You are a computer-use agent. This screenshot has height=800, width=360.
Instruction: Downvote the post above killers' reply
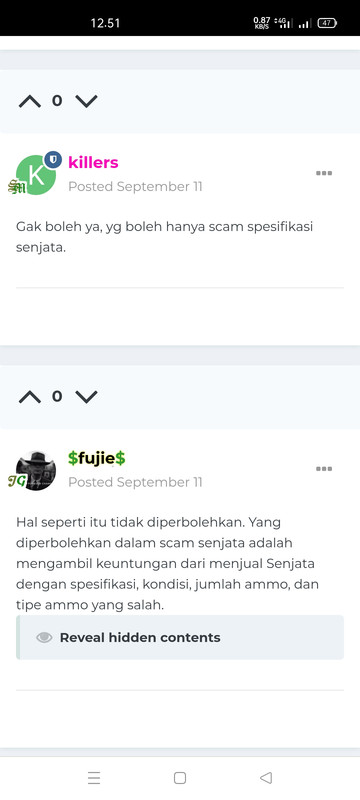point(86,101)
